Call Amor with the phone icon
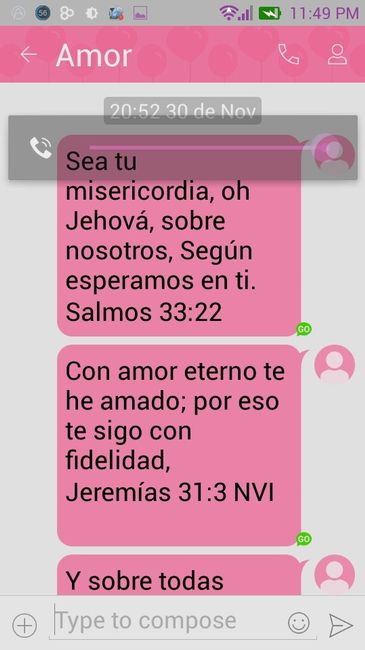The height and width of the screenshot is (650, 365). tap(289, 54)
